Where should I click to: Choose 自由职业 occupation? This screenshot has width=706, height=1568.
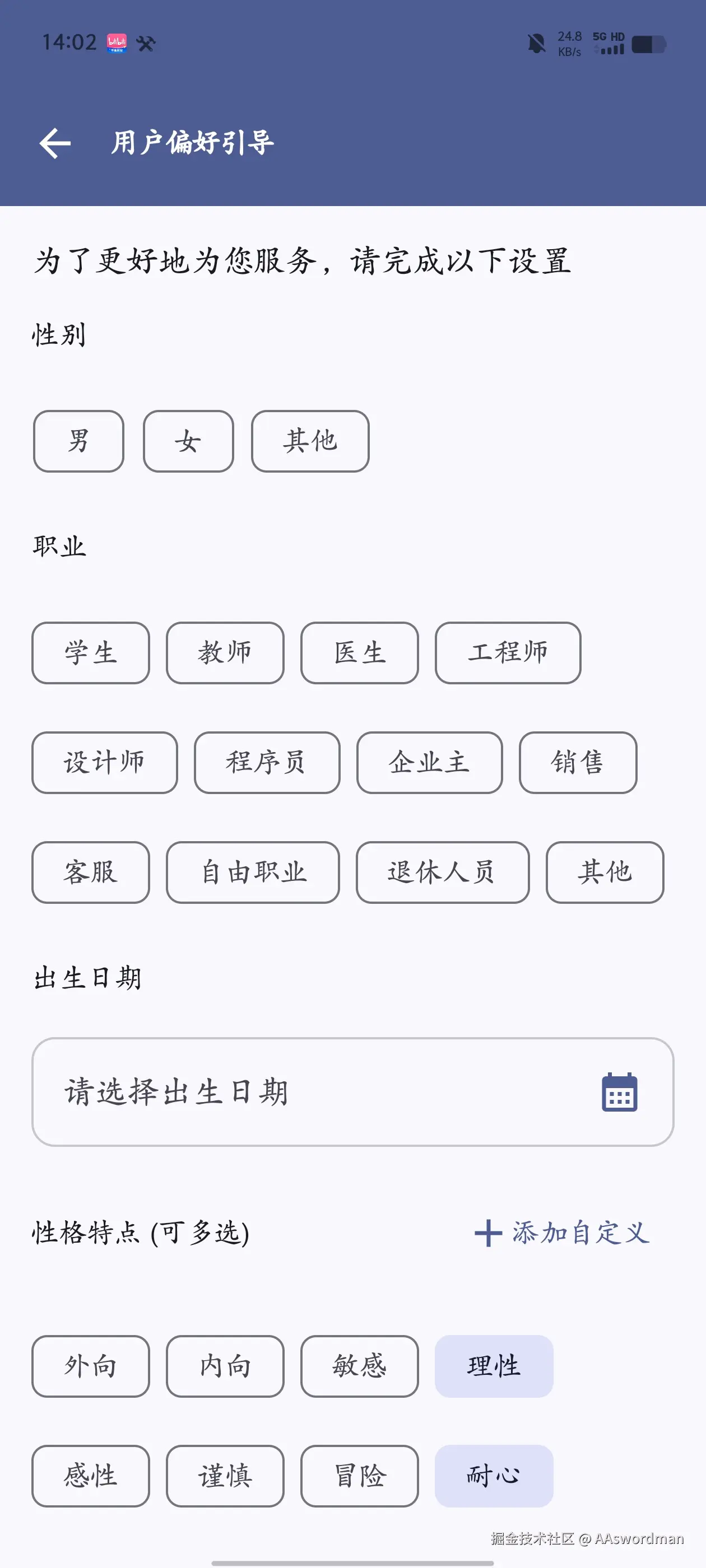[x=253, y=872]
